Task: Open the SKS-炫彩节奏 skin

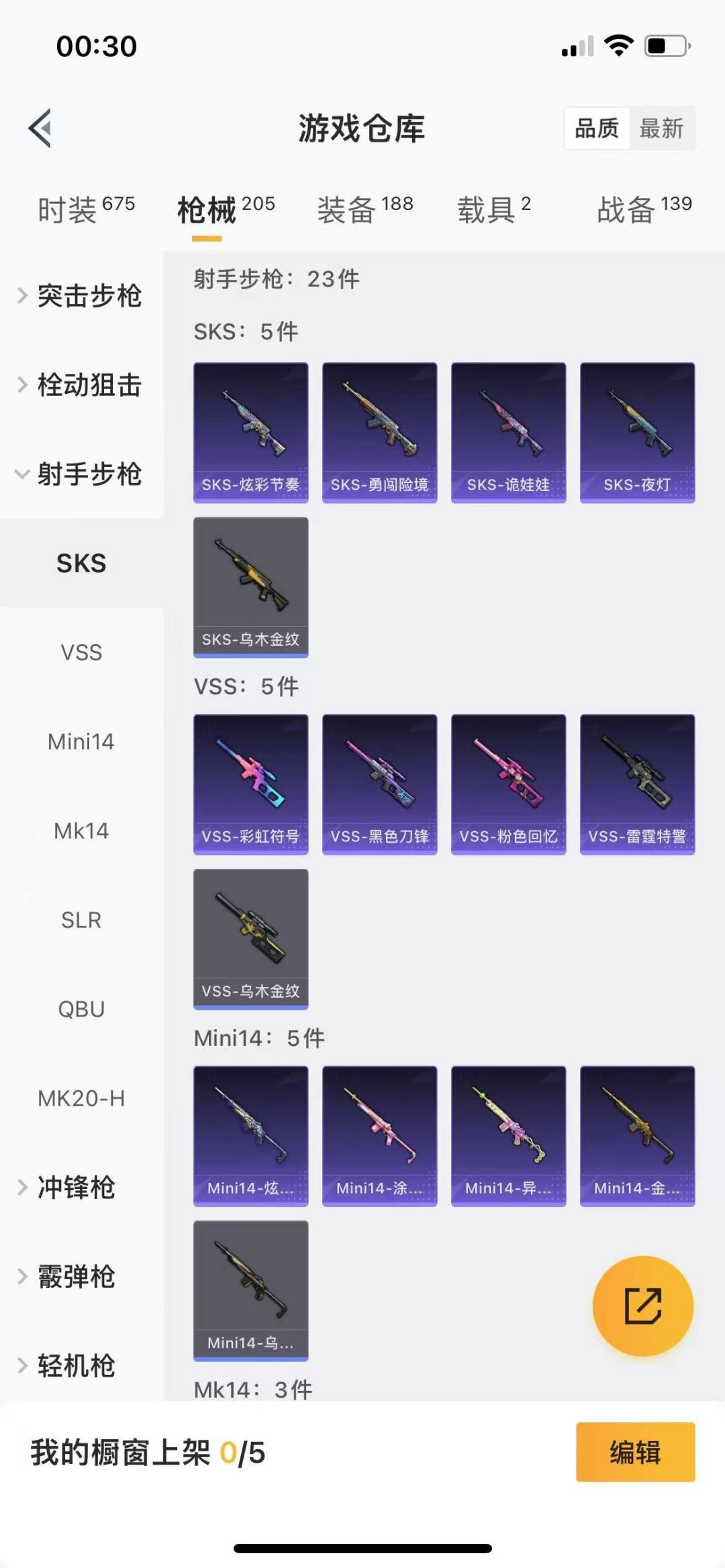Action: [251, 433]
